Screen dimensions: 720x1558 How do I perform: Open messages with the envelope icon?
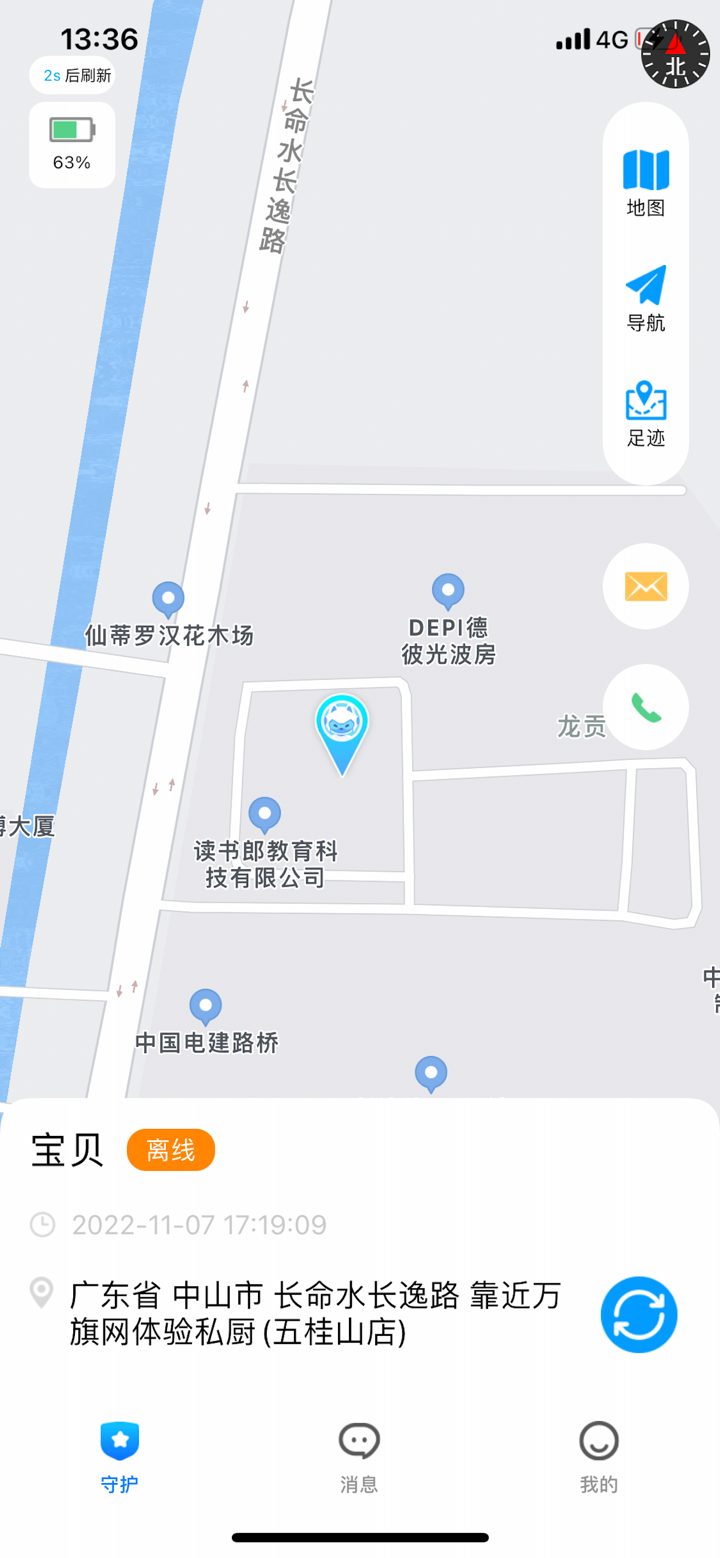tap(645, 587)
